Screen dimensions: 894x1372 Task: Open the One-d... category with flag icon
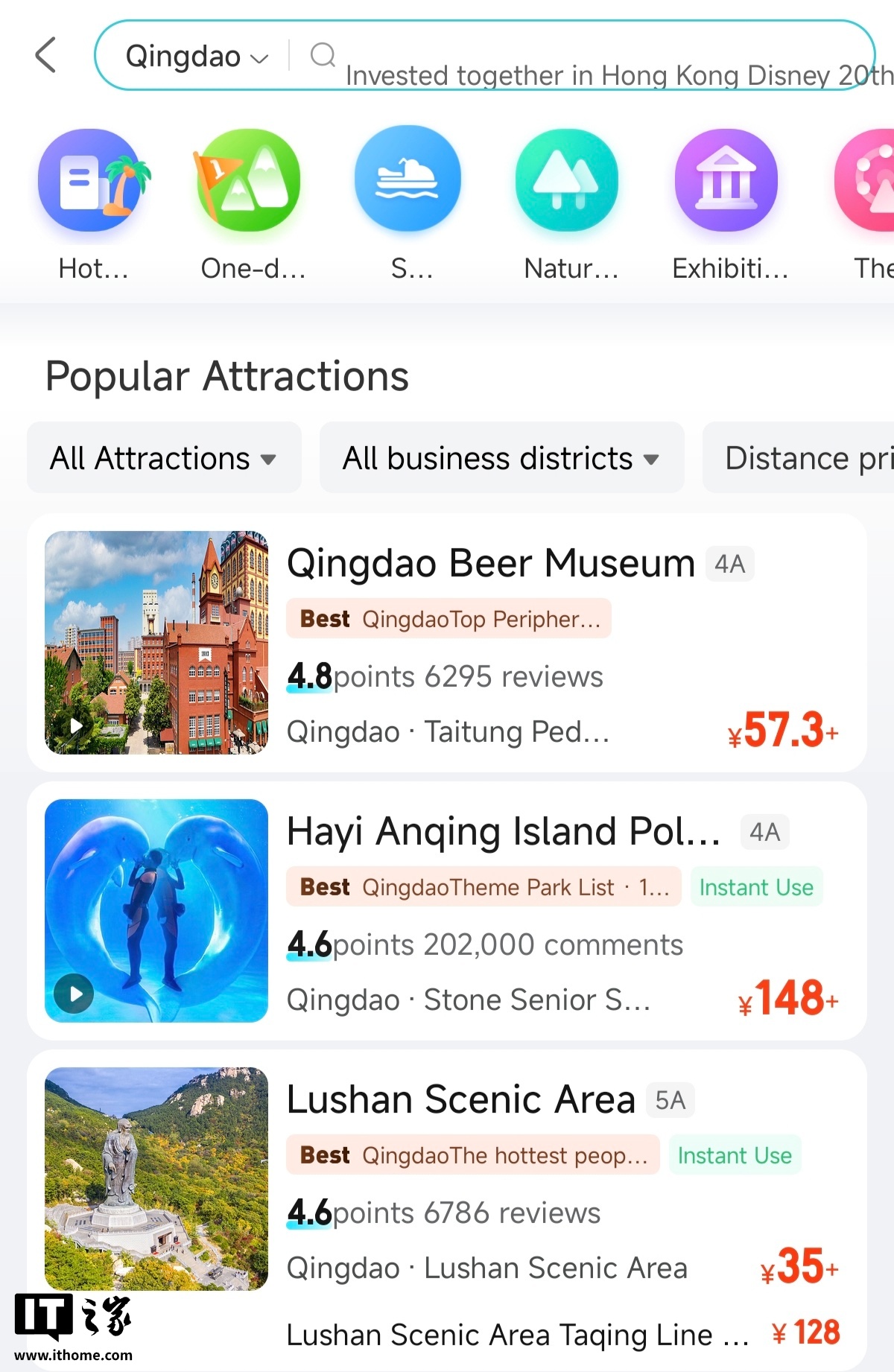[250, 181]
